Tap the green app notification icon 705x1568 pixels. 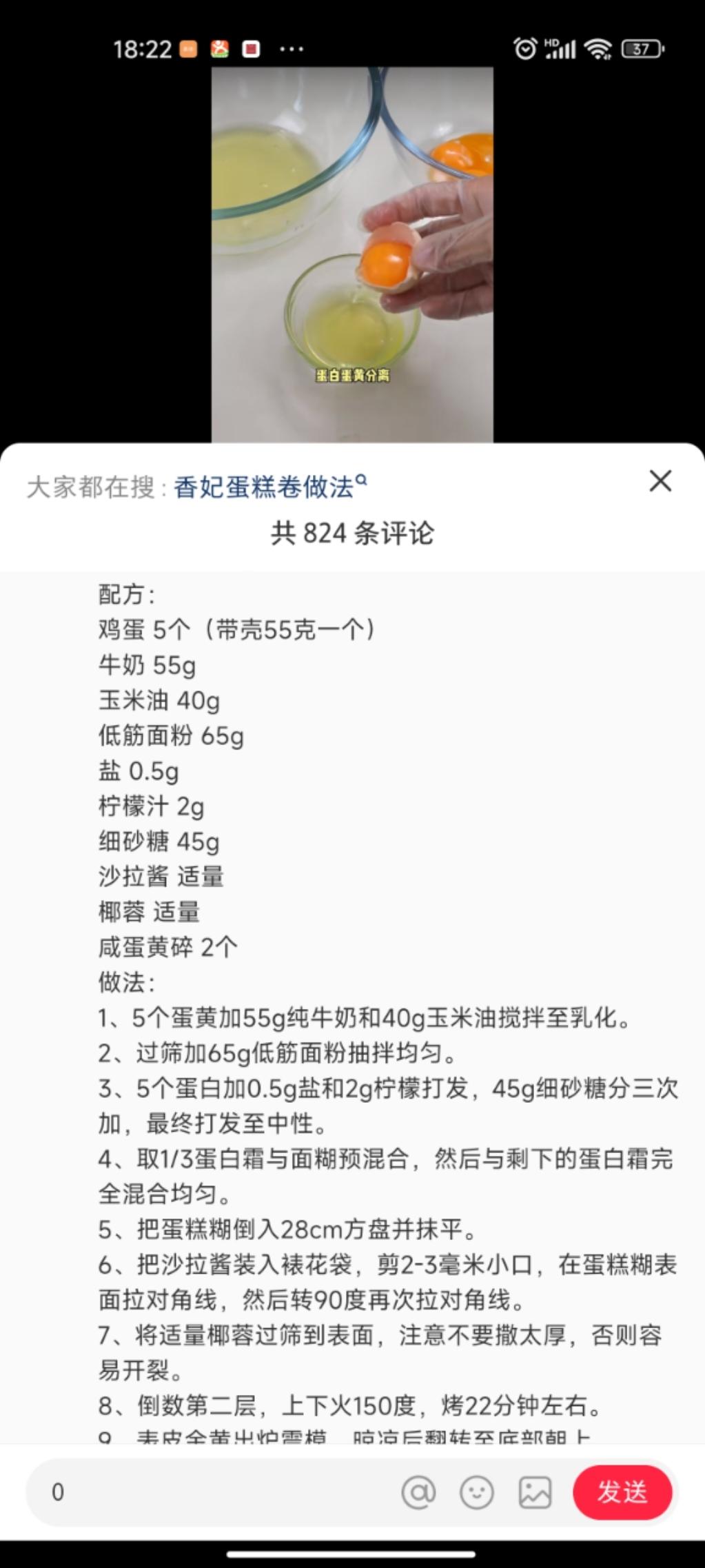221,49
